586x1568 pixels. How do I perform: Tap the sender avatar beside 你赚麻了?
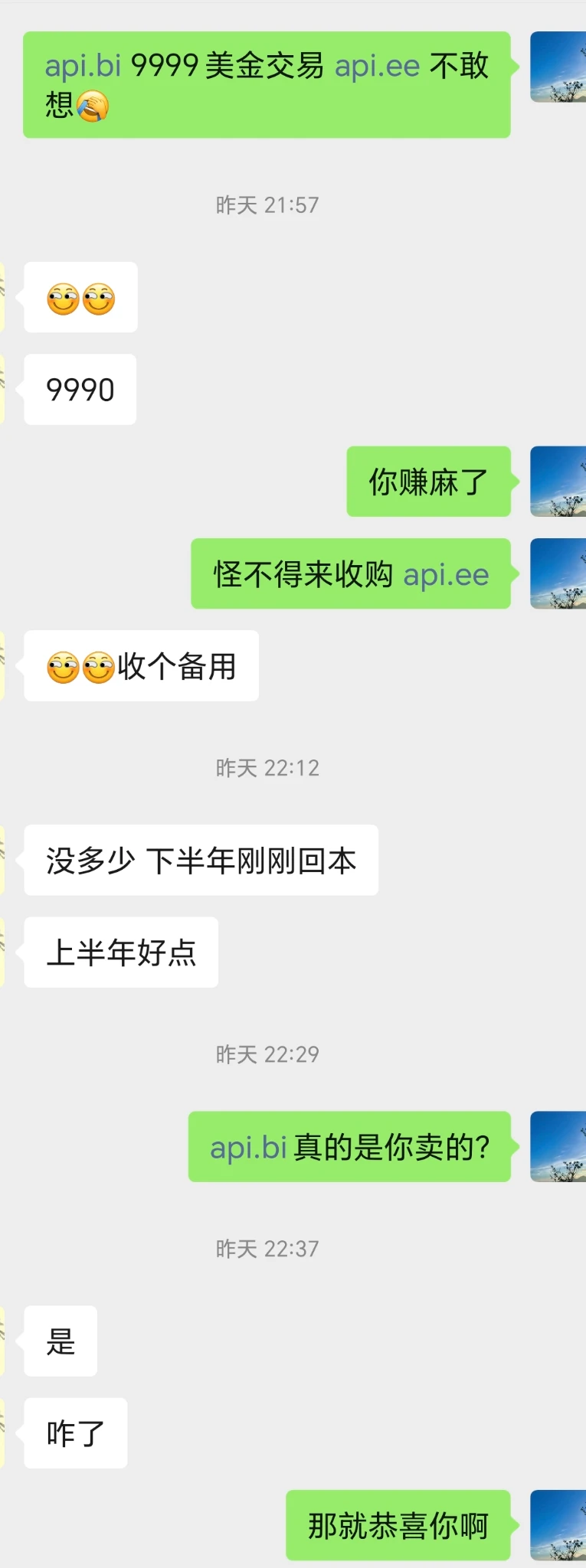tap(558, 482)
